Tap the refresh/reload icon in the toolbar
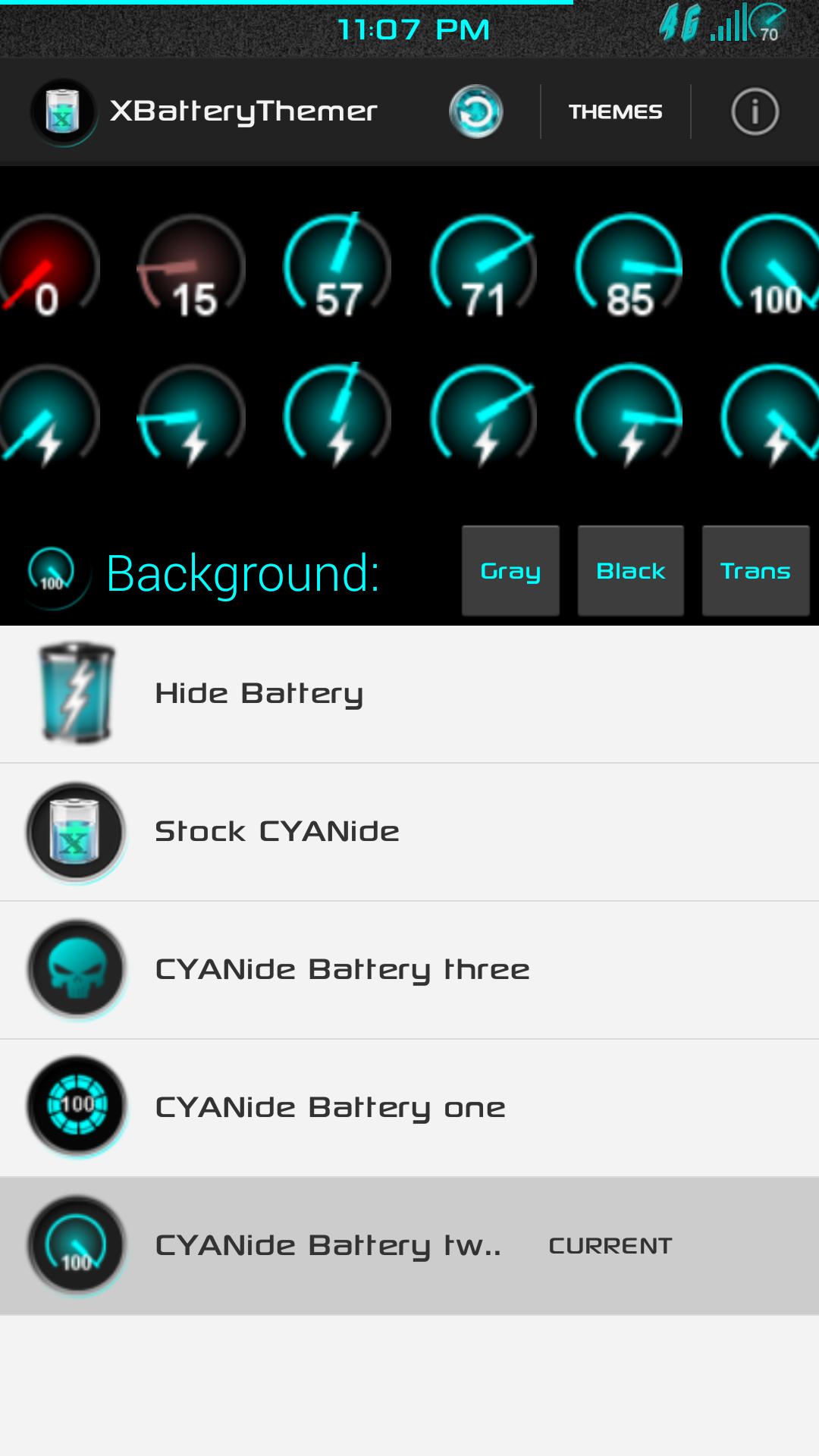819x1456 pixels. coord(476,111)
